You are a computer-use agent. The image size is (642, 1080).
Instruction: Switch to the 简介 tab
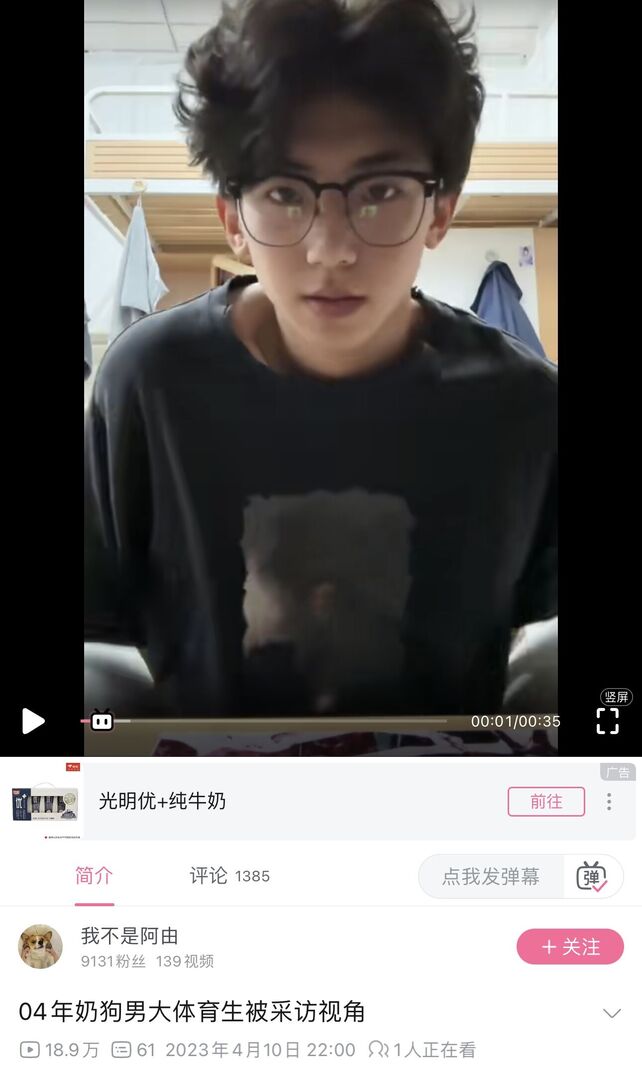(x=94, y=876)
